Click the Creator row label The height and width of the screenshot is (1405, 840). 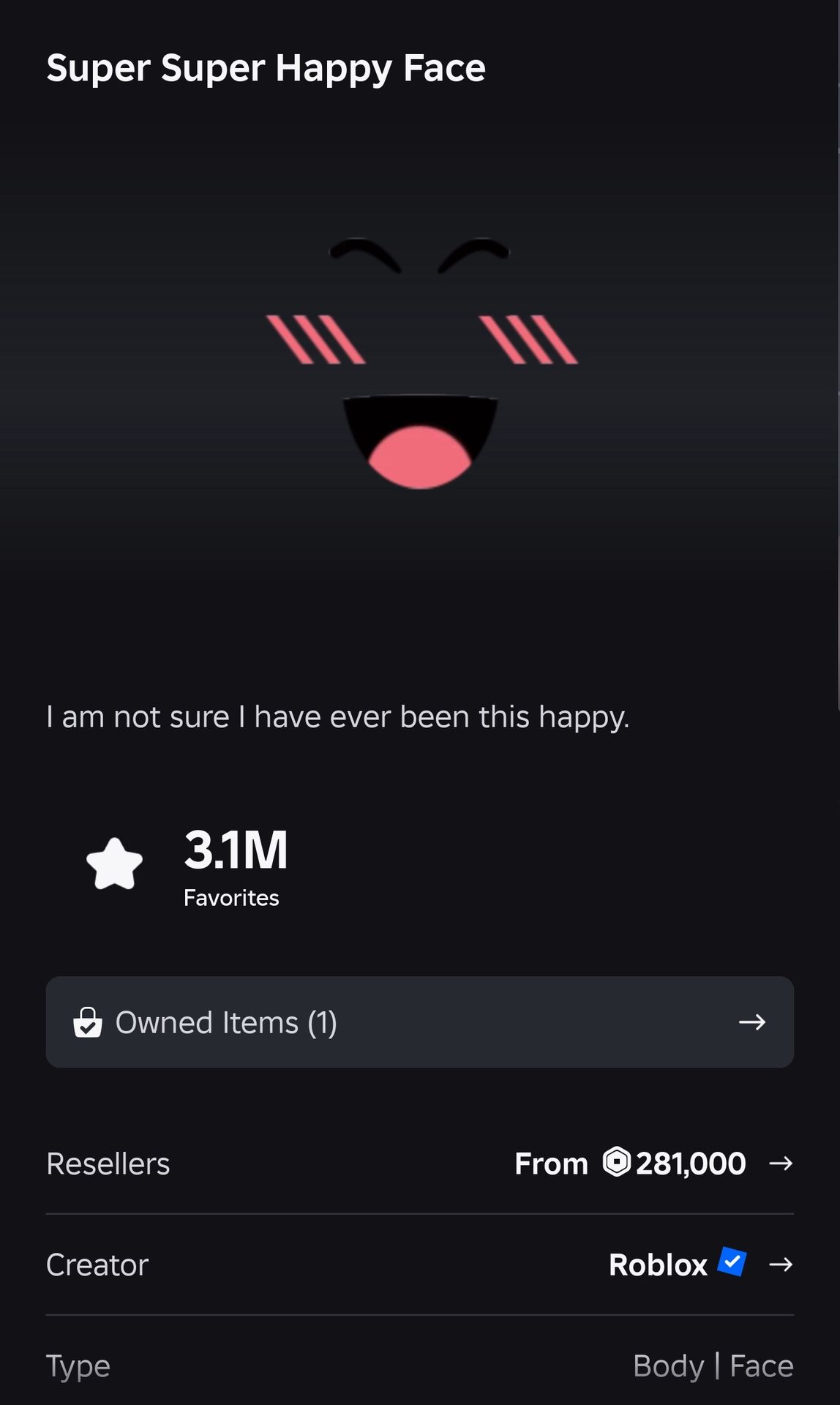click(x=96, y=1264)
